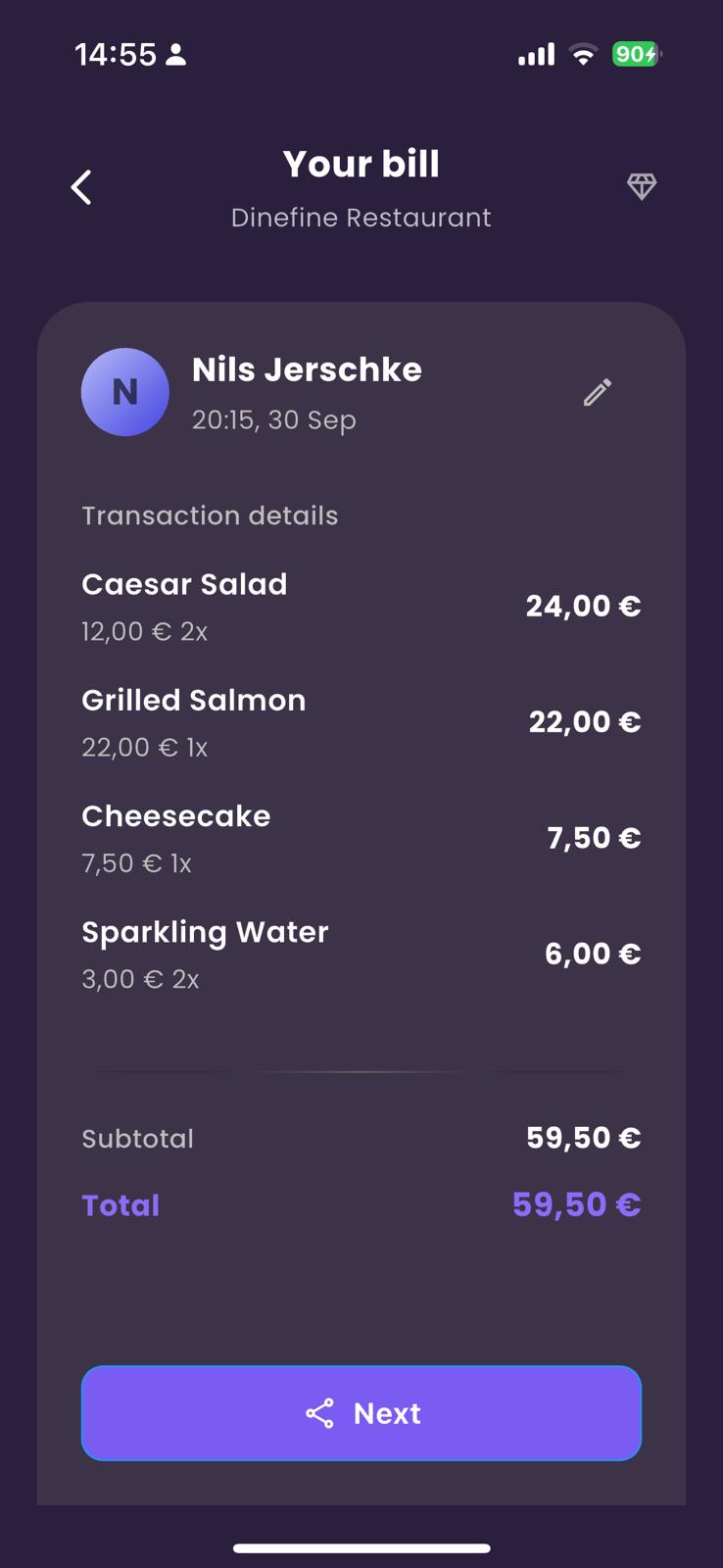Open the diamond rewards icon
This screenshot has height=1568, width=723.
click(642, 186)
